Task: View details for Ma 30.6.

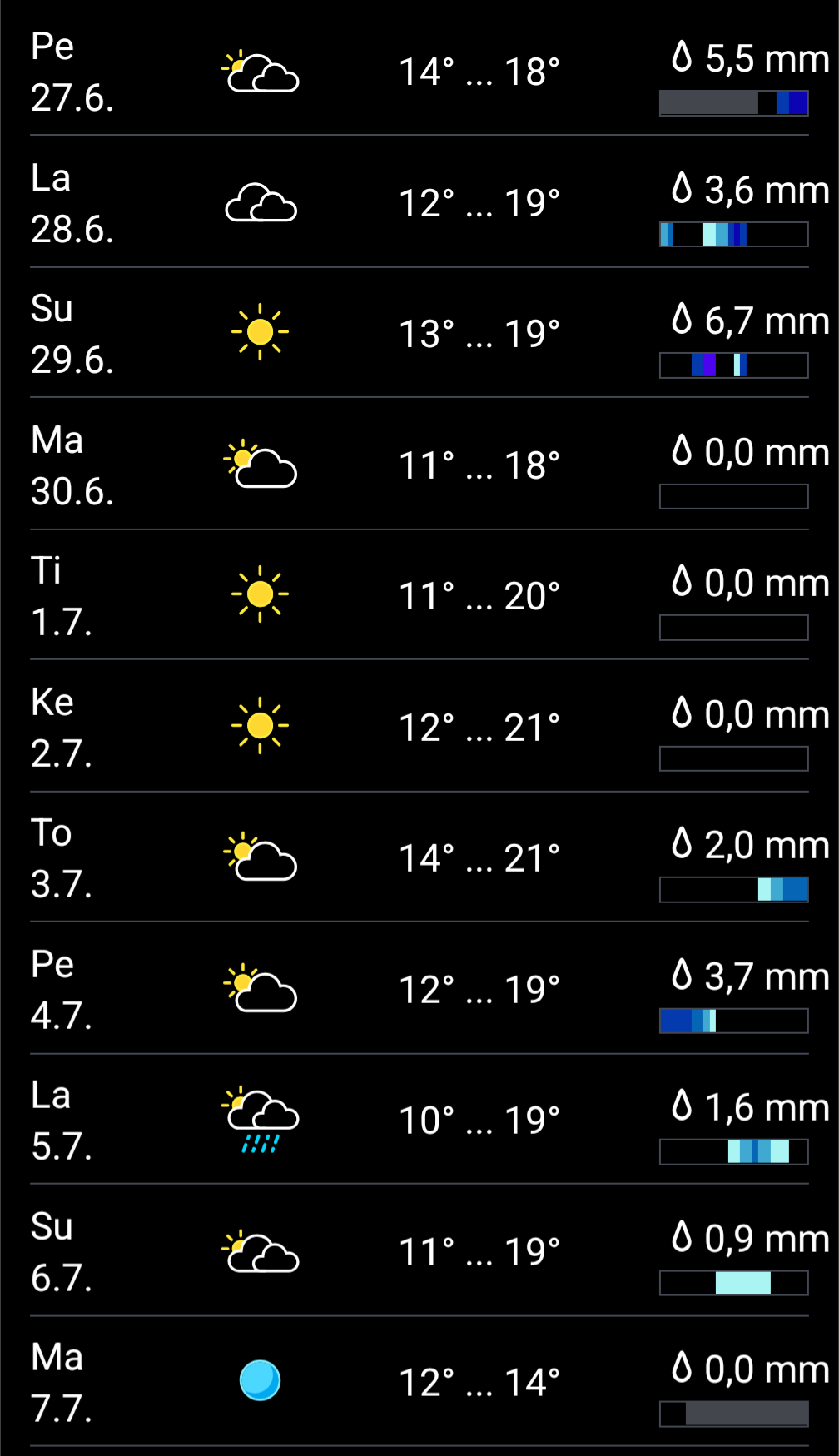Action: (x=419, y=465)
